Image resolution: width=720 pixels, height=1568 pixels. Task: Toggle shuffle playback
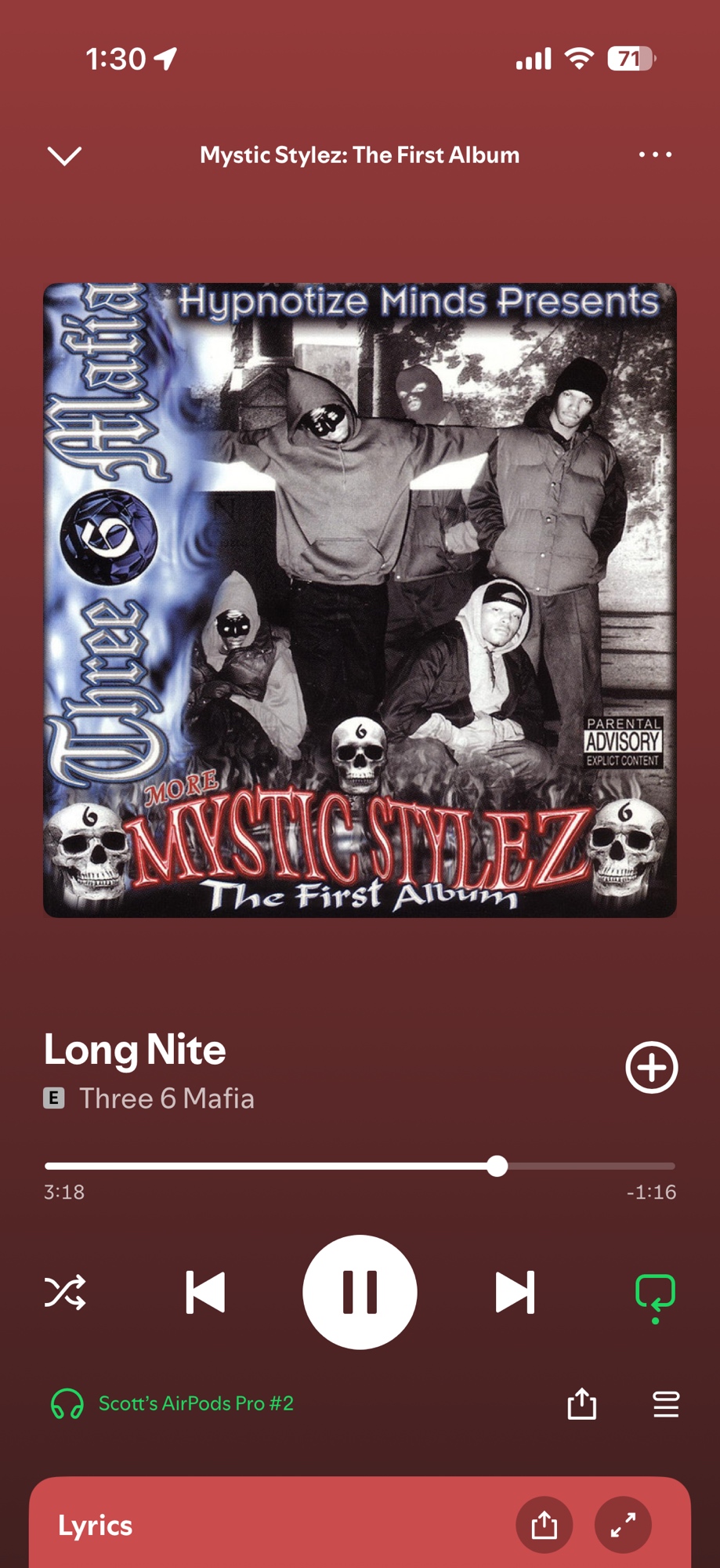coord(65,1292)
